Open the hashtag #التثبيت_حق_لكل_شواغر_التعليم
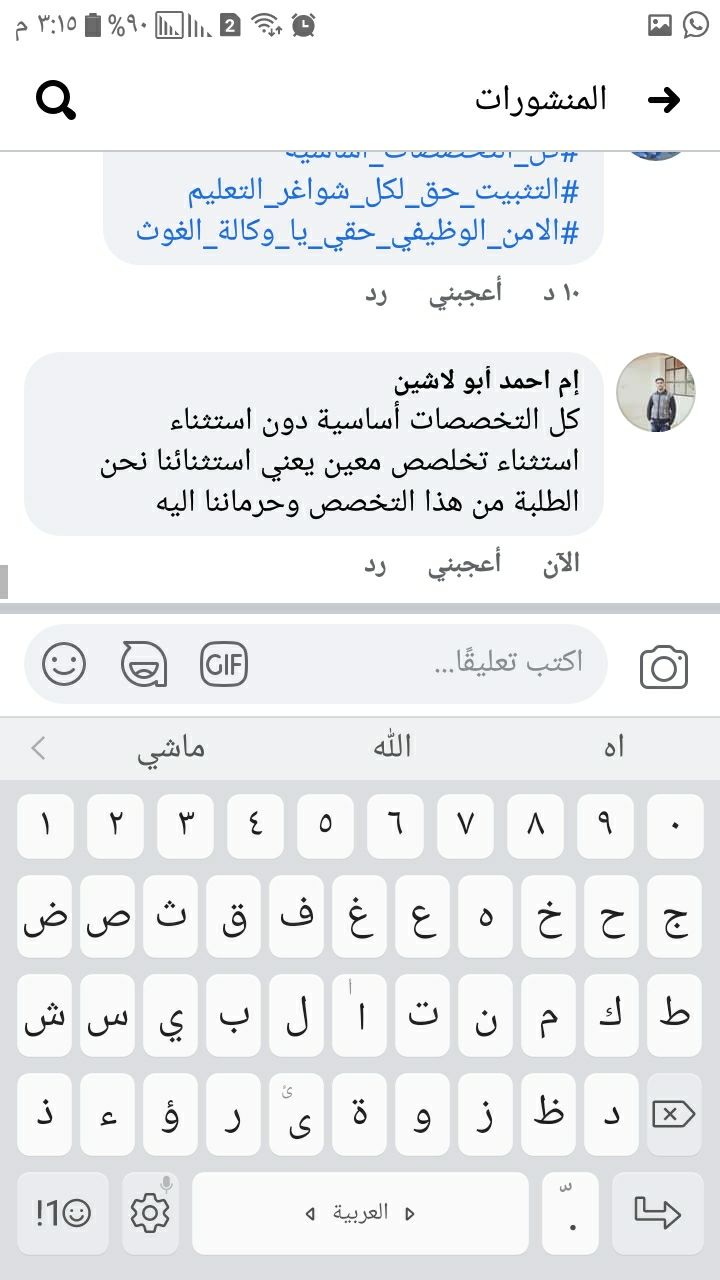 tap(383, 190)
